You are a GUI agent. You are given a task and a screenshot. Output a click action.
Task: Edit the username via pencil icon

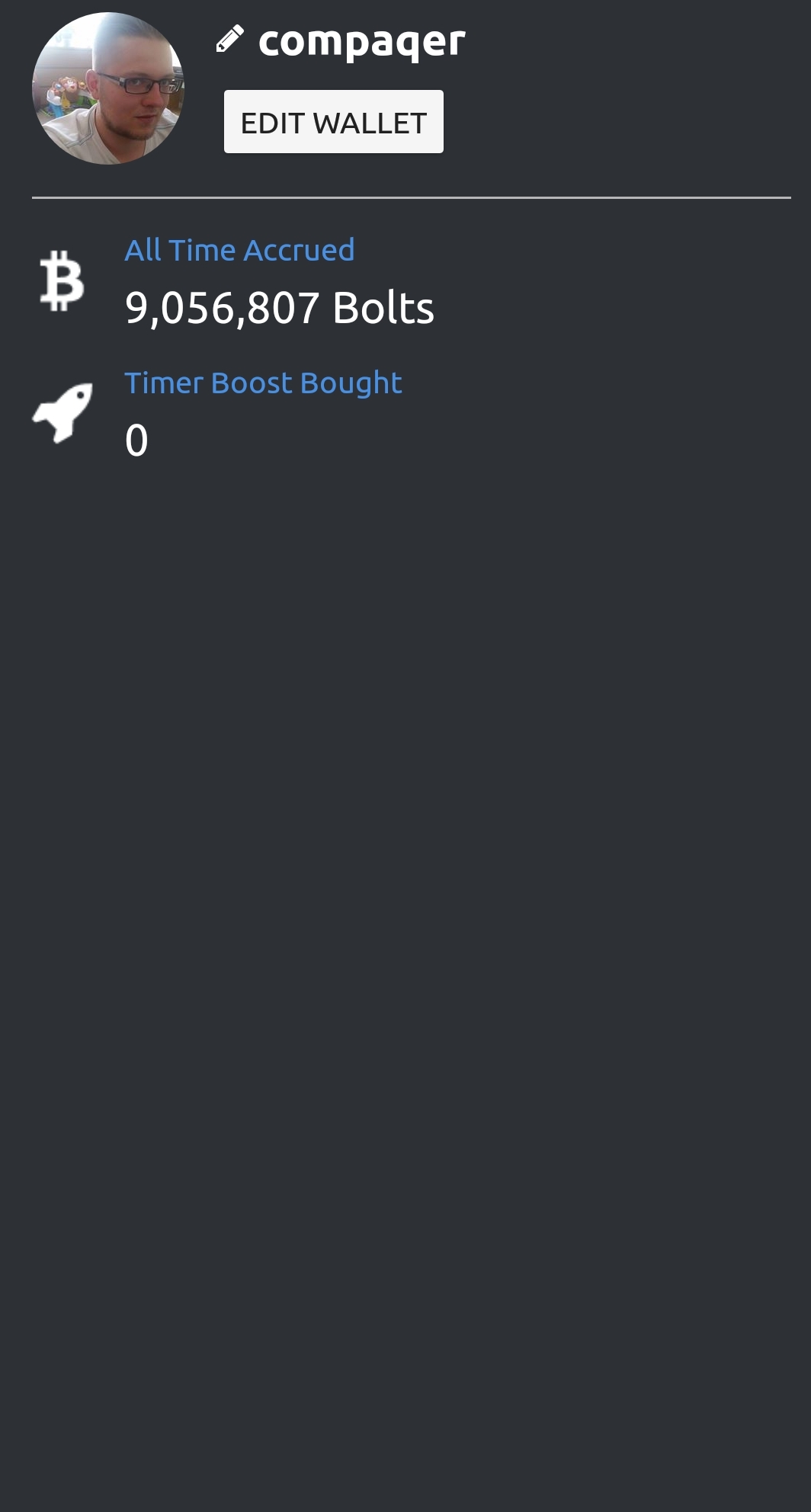point(229,39)
